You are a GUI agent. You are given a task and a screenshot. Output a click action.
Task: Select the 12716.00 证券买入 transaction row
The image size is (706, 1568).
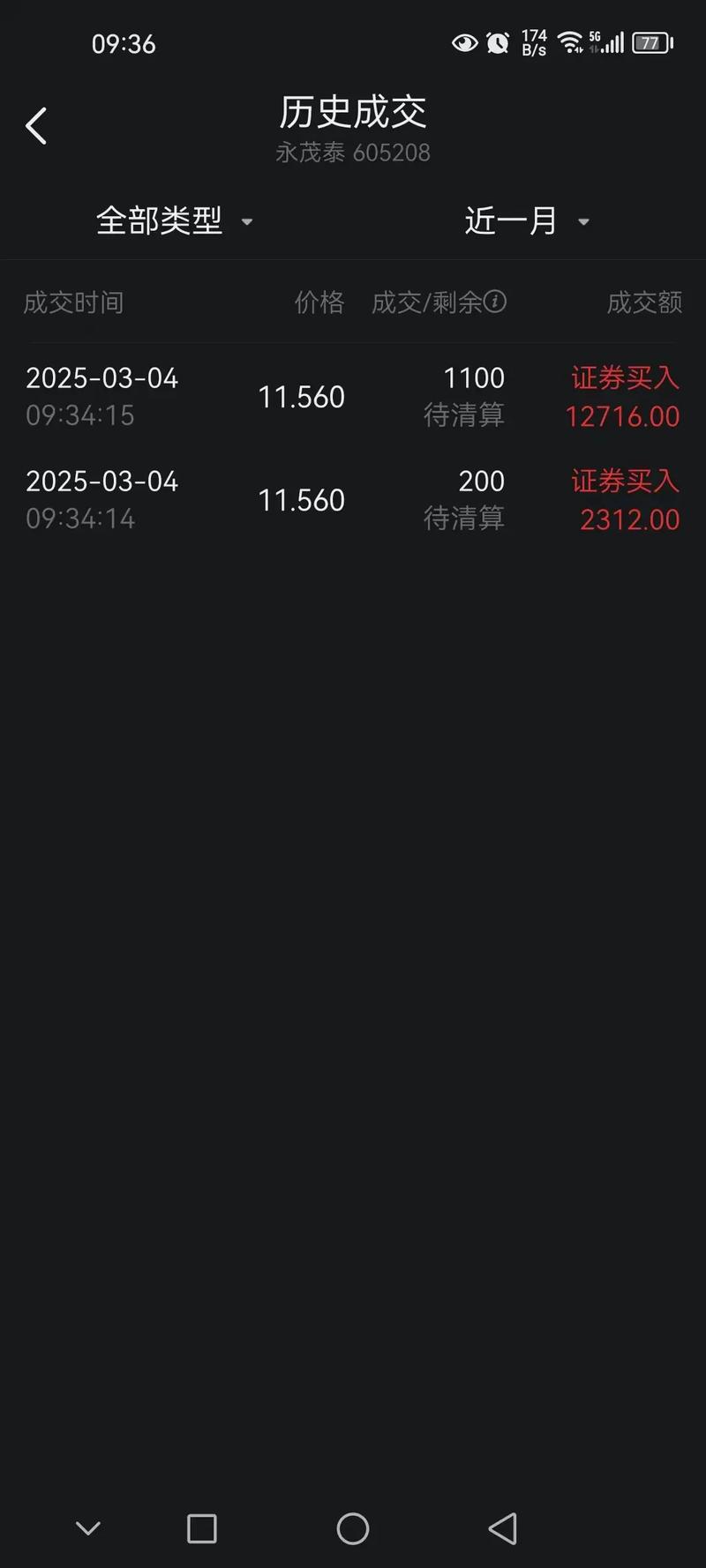click(353, 397)
